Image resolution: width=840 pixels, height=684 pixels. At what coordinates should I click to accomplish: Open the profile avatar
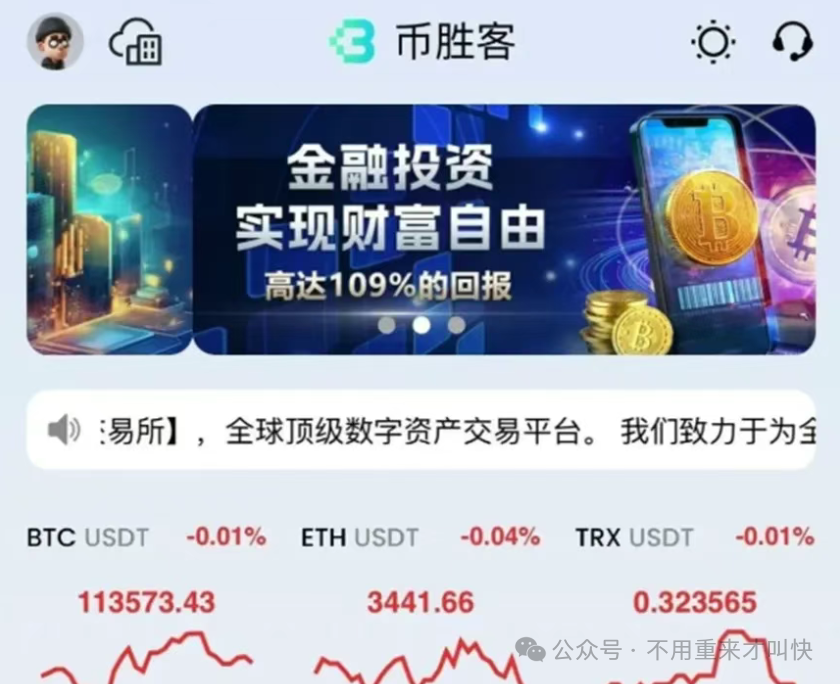55,42
